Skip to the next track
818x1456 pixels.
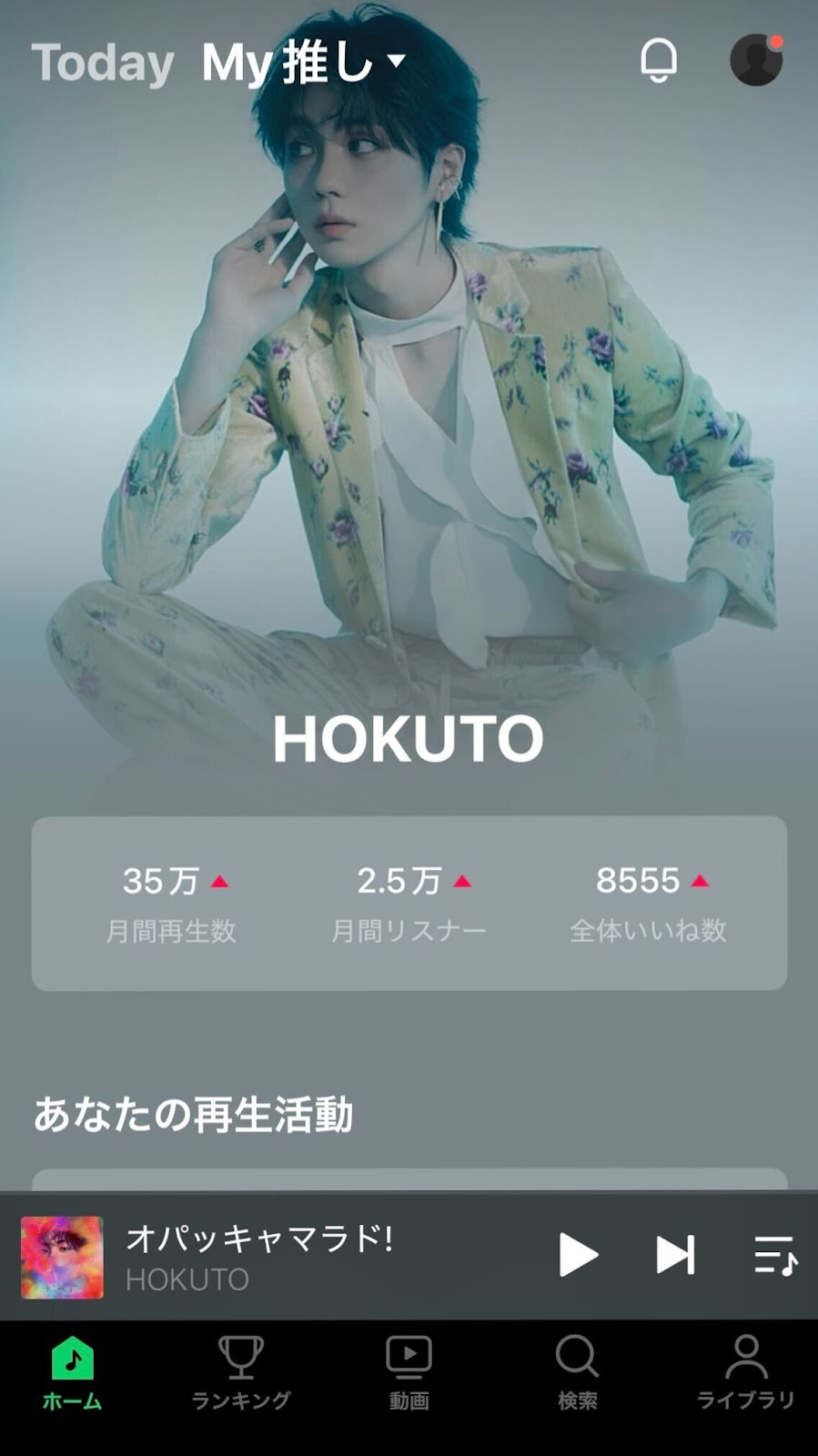coord(675,1256)
